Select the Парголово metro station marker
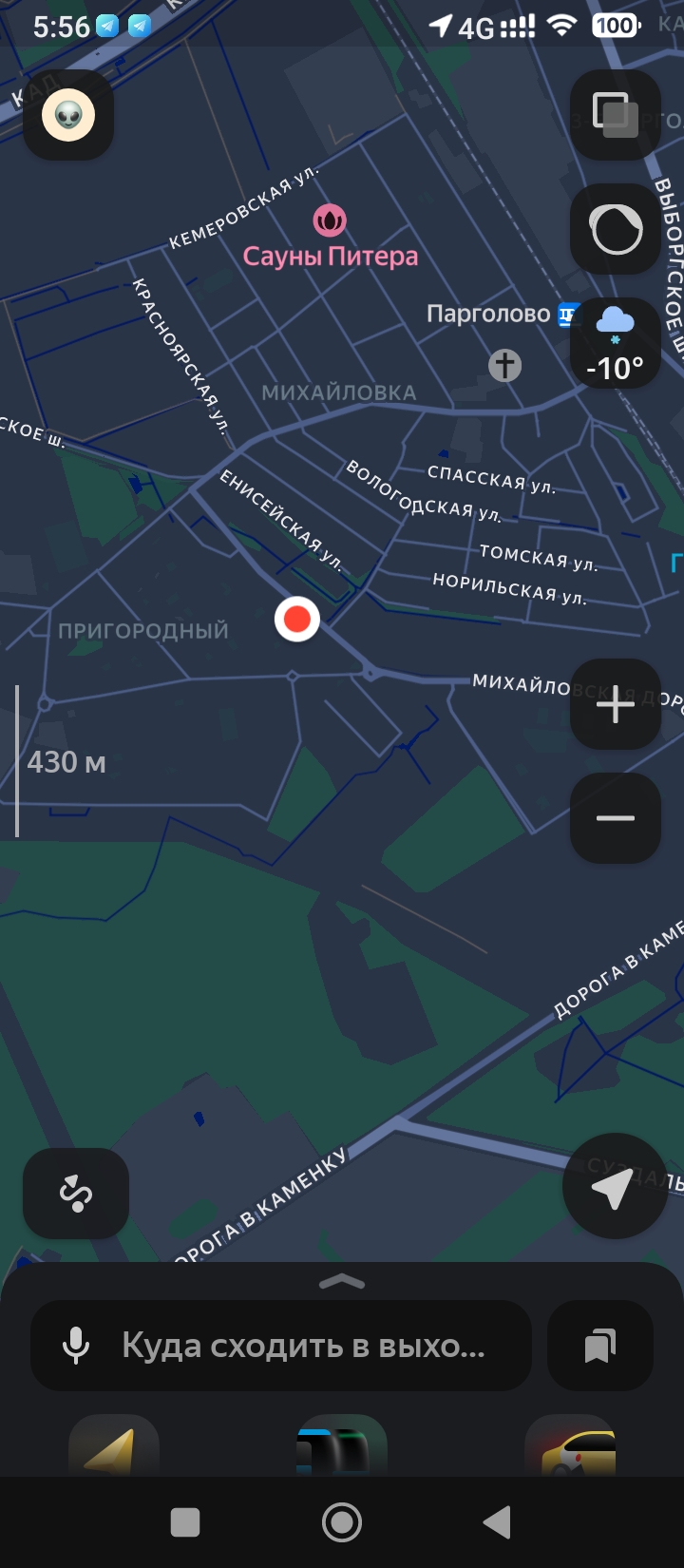 pyautogui.click(x=567, y=315)
